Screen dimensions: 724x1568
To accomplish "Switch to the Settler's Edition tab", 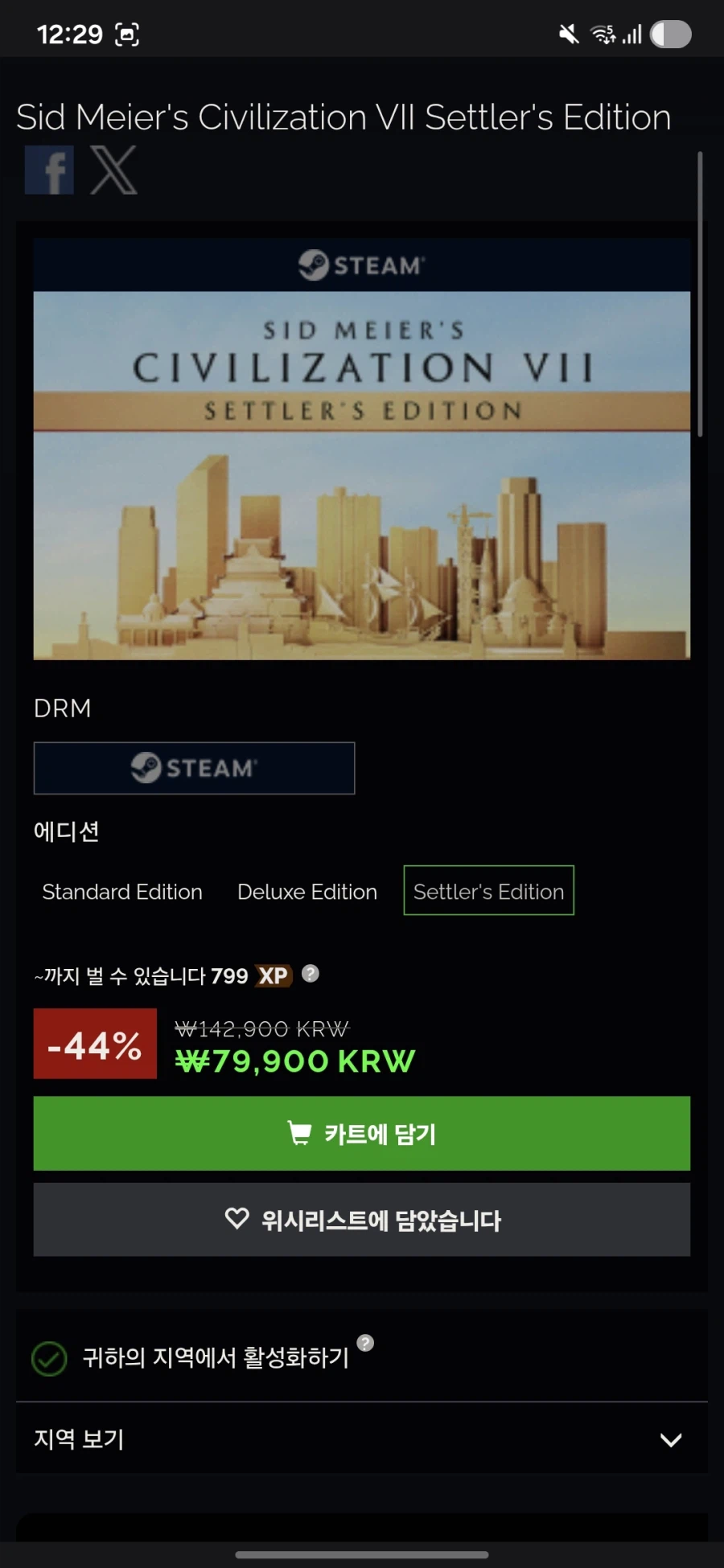I will (x=487, y=891).
